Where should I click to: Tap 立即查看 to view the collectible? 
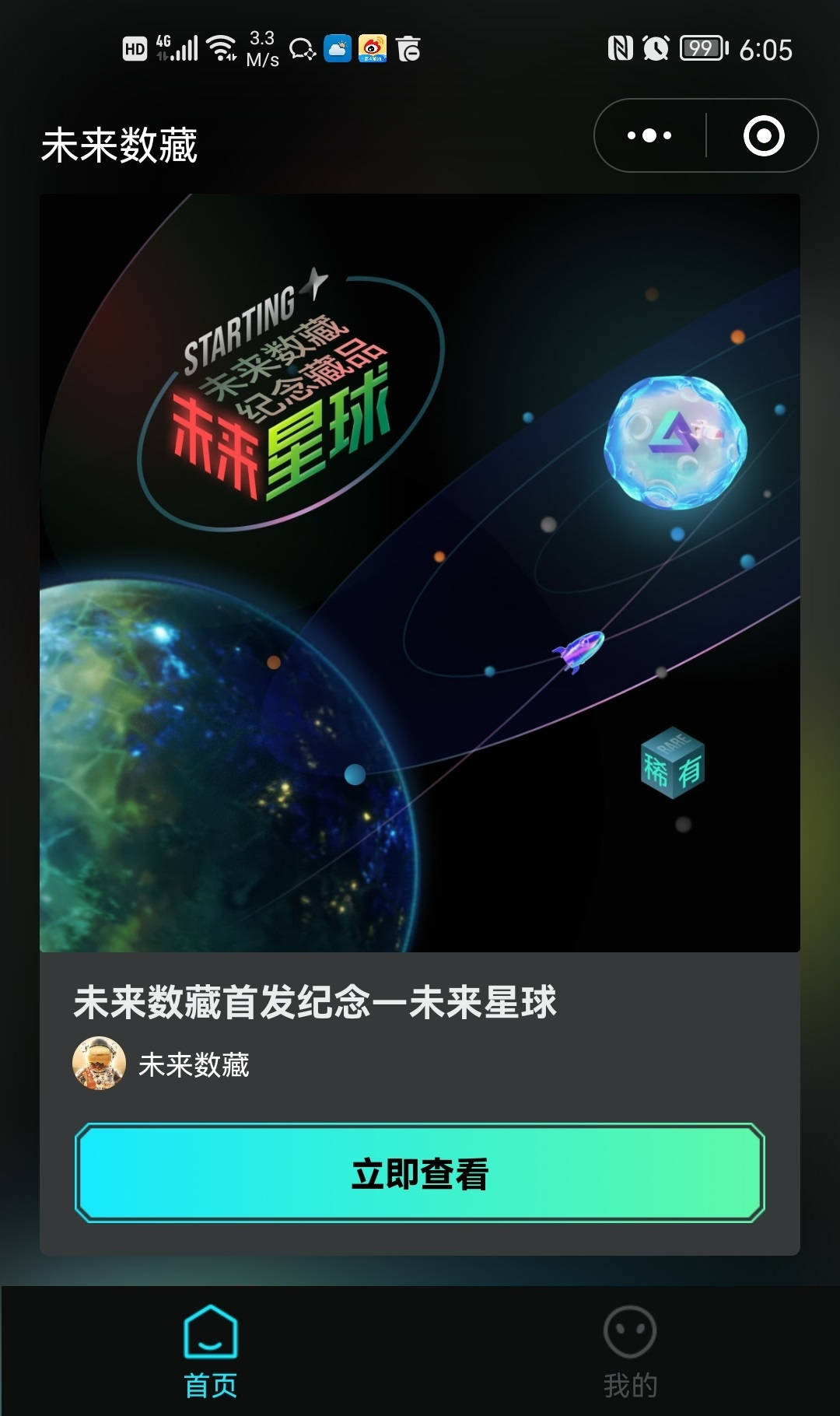tap(420, 1172)
